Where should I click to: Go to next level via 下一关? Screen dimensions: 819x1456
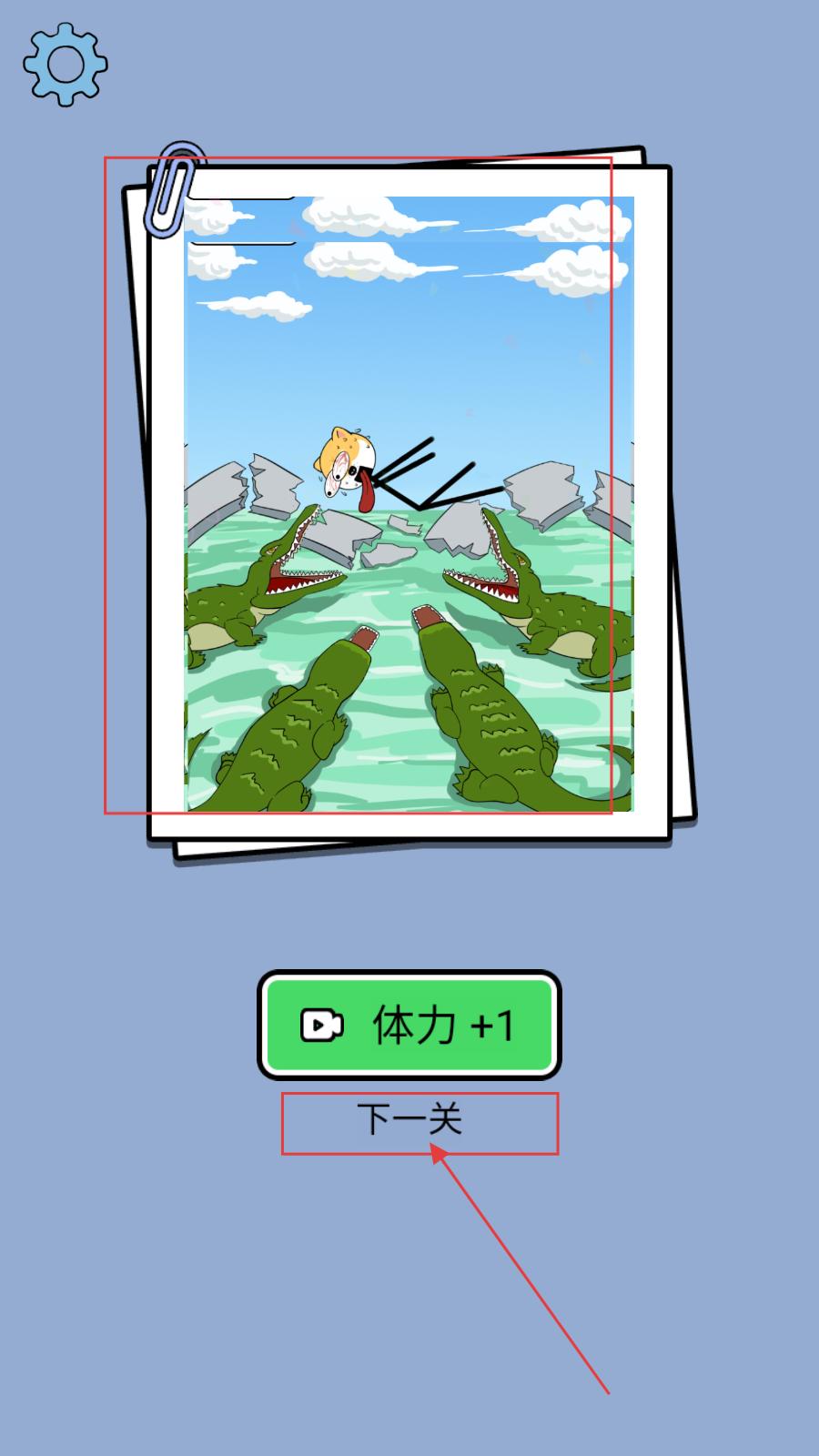pyautogui.click(x=409, y=1118)
